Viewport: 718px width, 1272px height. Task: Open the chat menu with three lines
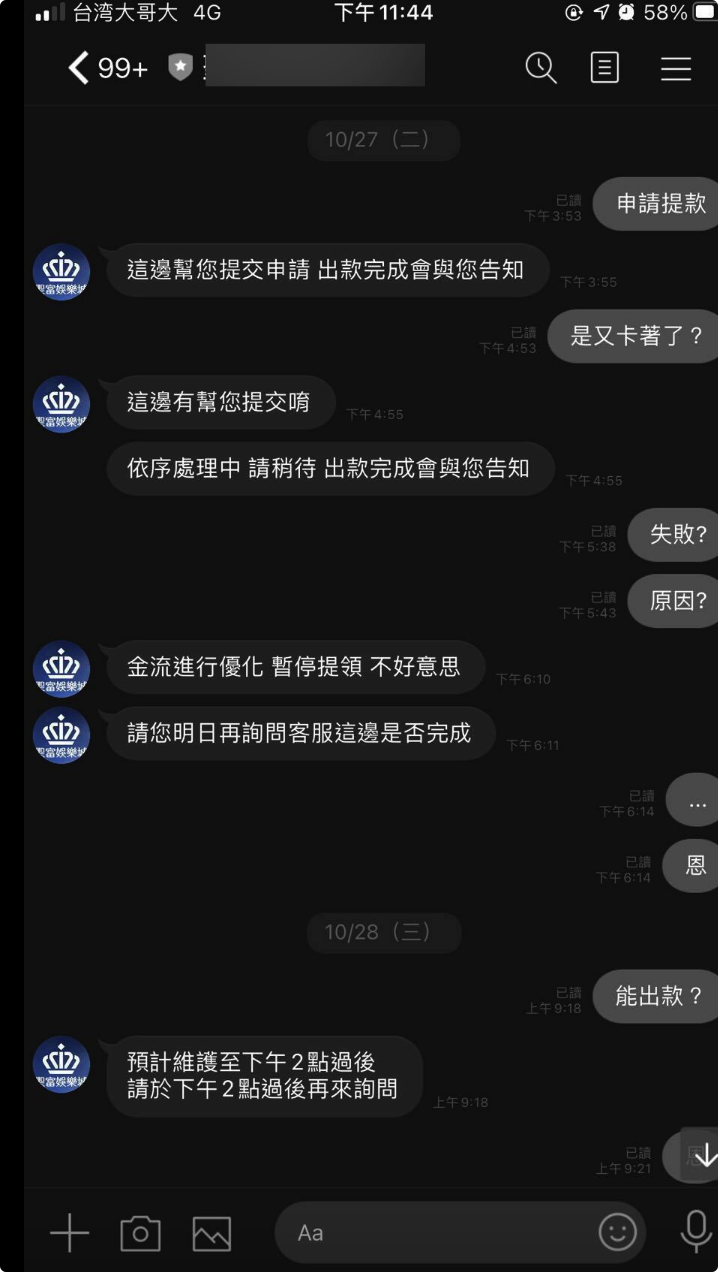[676, 68]
